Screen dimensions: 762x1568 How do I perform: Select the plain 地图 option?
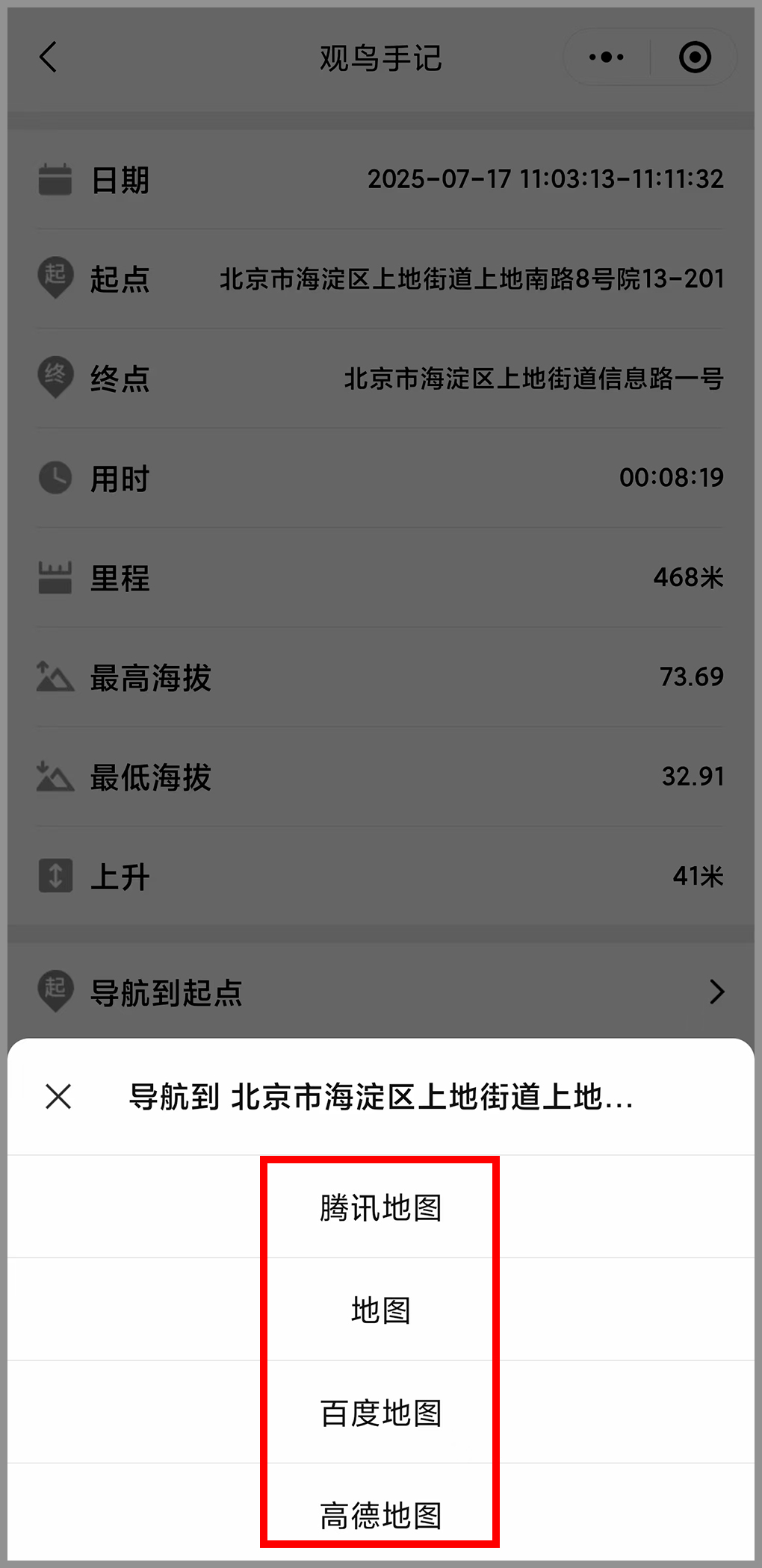(381, 1310)
